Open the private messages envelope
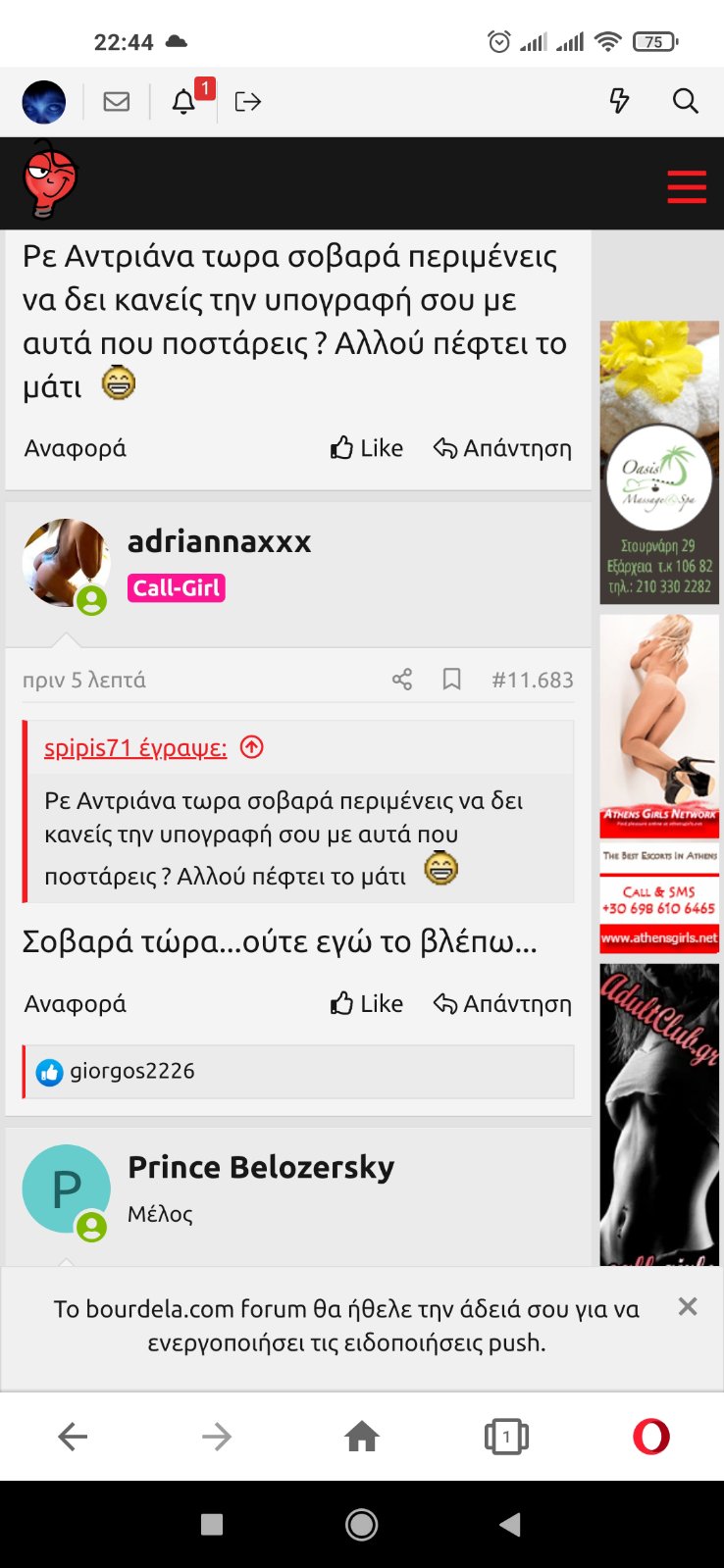This screenshot has height=1568, width=724. (x=117, y=102)
